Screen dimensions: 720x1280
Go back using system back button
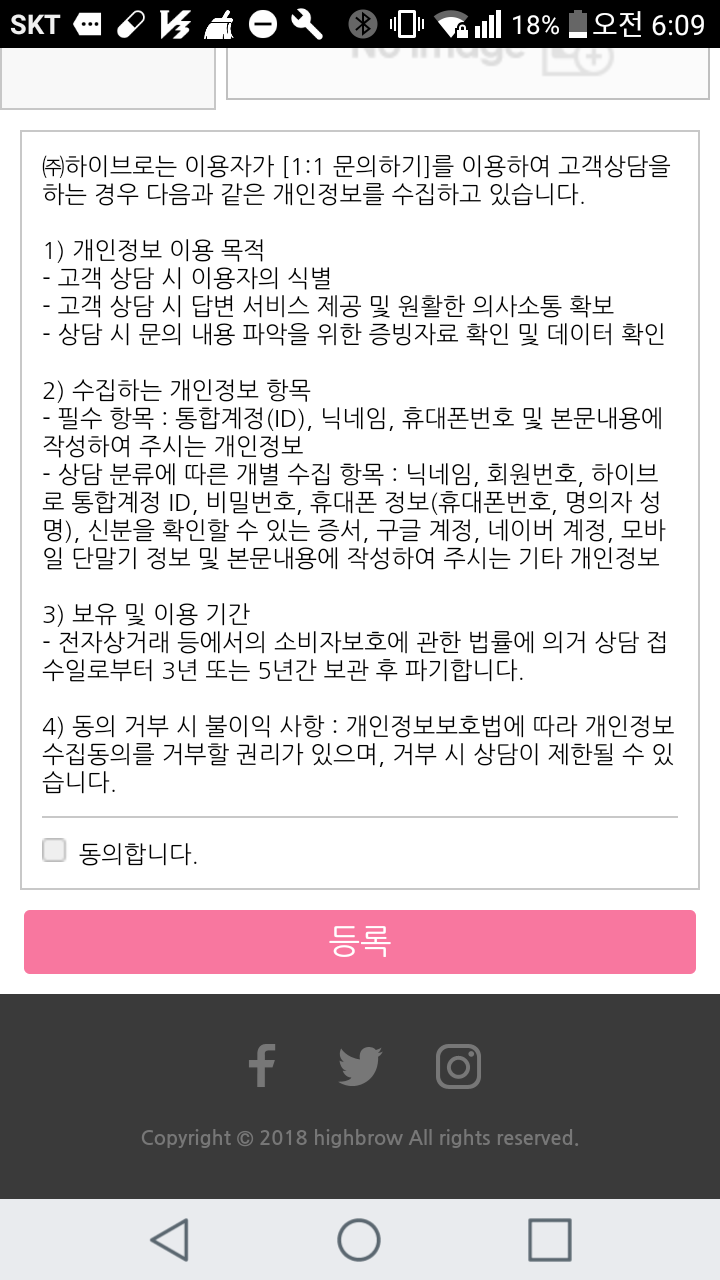click(170, 1240)
